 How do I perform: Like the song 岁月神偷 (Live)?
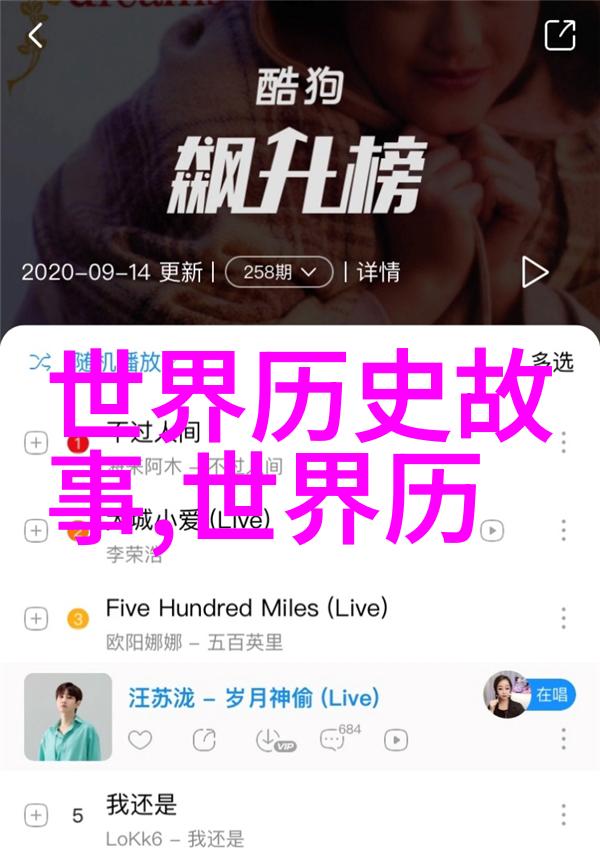click(x=140, y=740)
